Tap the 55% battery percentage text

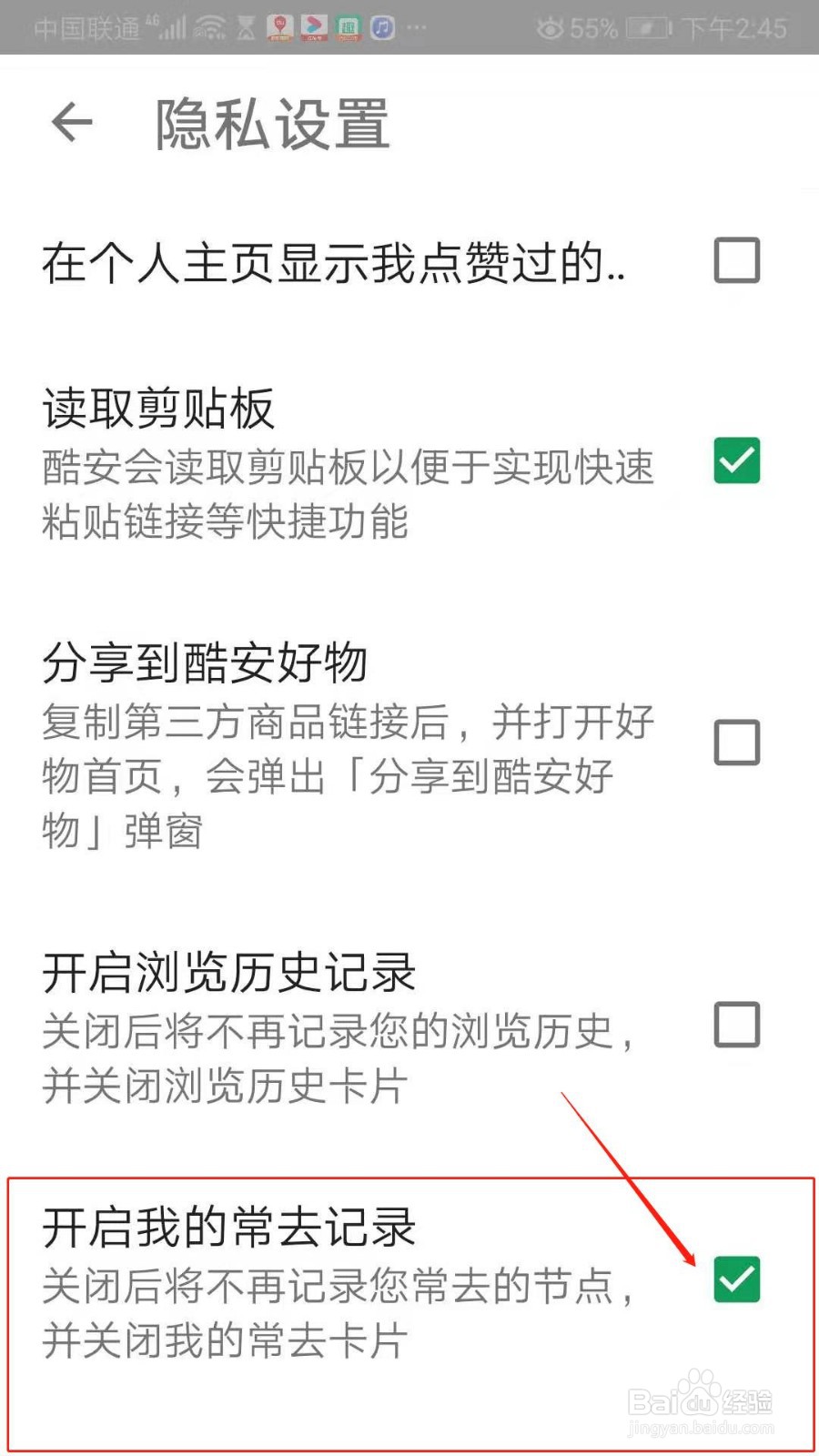594,27
